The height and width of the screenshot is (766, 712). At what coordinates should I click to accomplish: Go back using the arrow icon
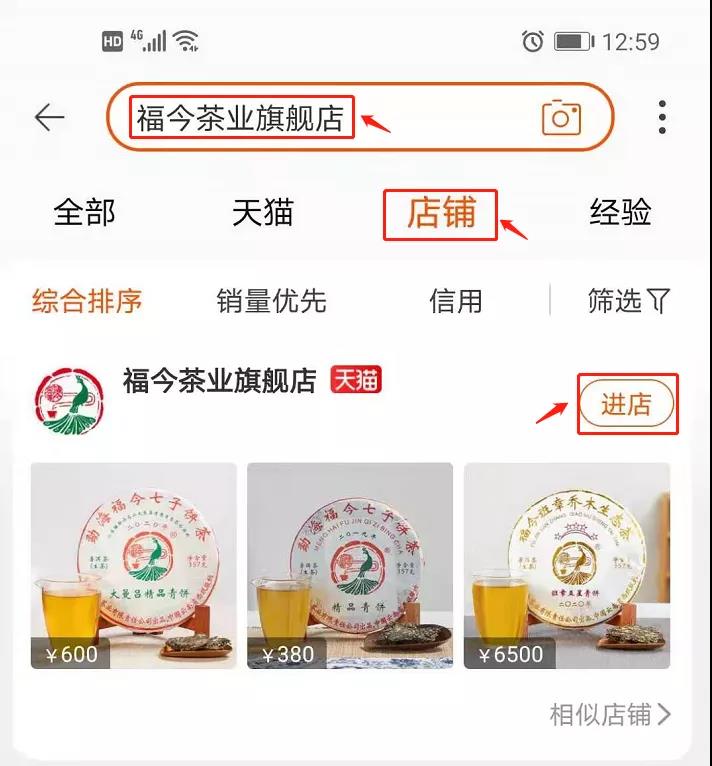click(x=49, y=118)
